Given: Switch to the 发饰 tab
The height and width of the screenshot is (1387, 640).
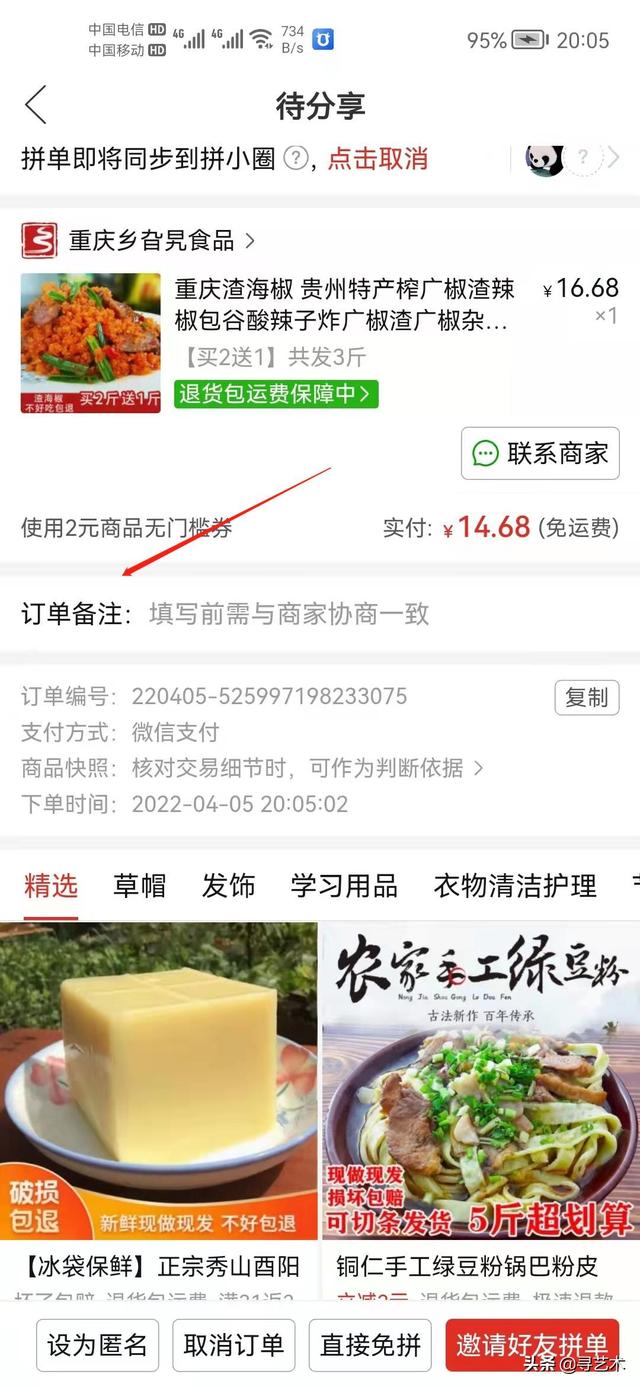Looking at the screenshot, I should point(228,885).
